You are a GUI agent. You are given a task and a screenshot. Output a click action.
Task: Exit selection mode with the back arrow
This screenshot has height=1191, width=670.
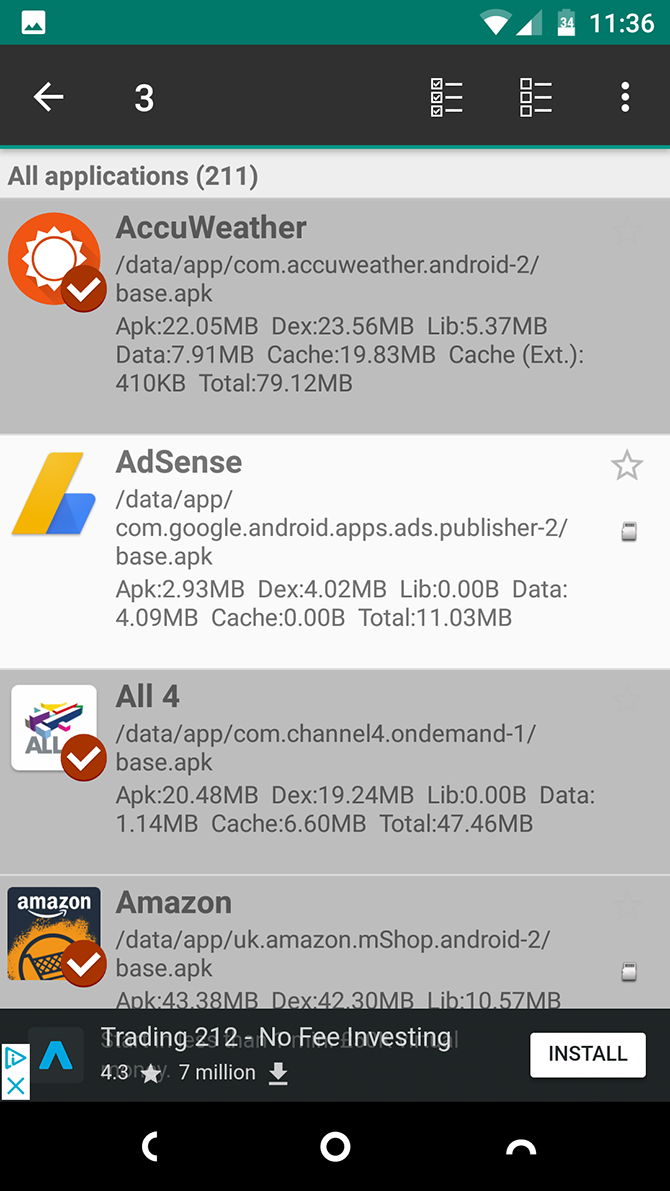[48, 97]
